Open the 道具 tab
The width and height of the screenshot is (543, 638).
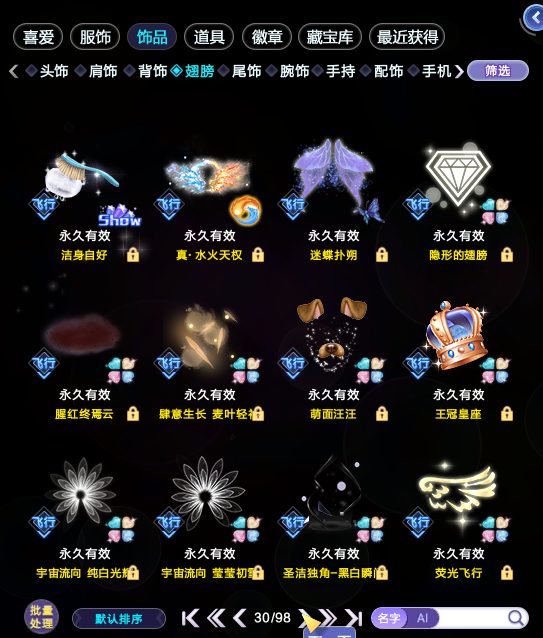tap(209, 37)
